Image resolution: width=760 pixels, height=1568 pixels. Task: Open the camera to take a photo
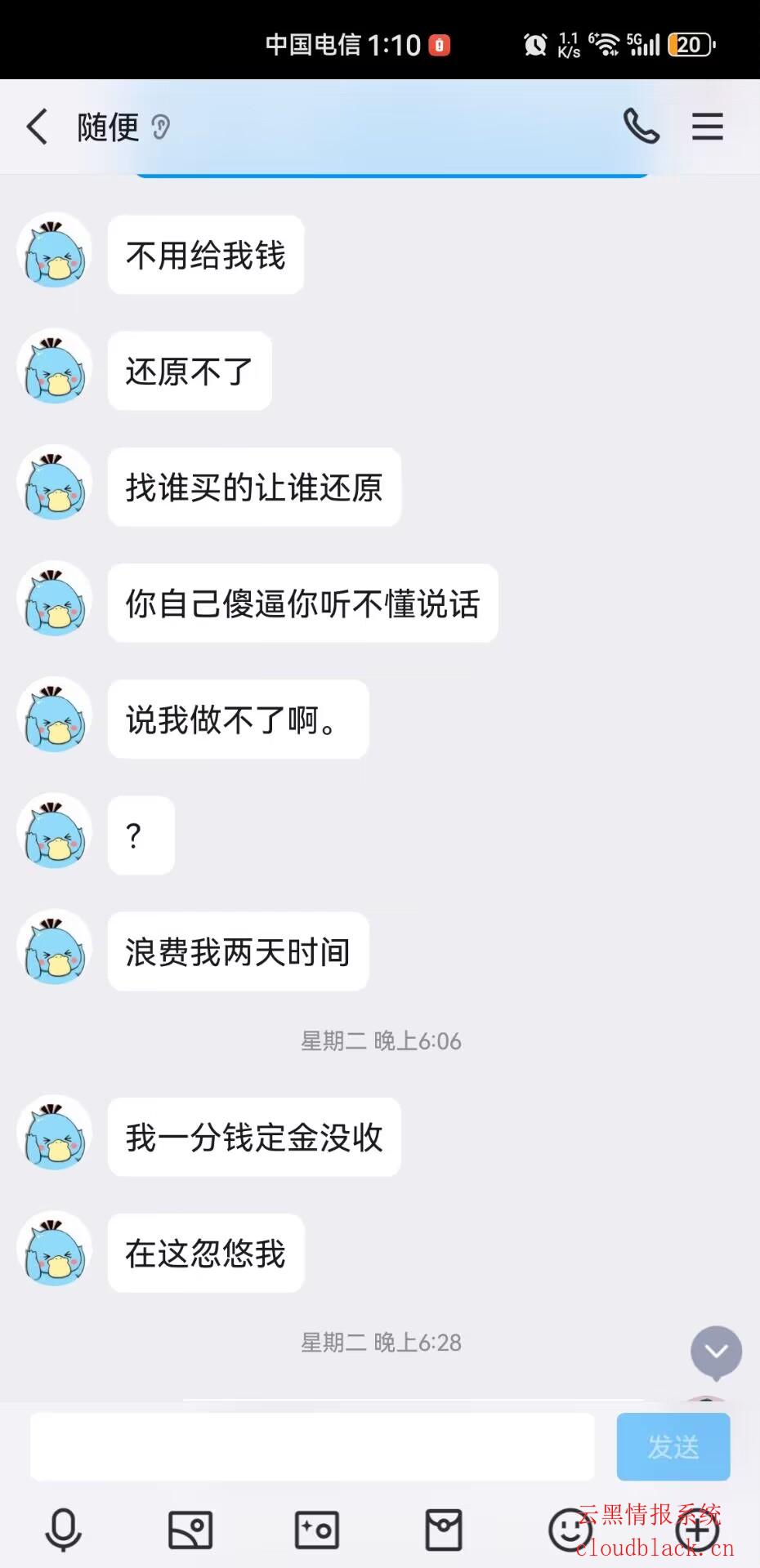[317, 1530]
